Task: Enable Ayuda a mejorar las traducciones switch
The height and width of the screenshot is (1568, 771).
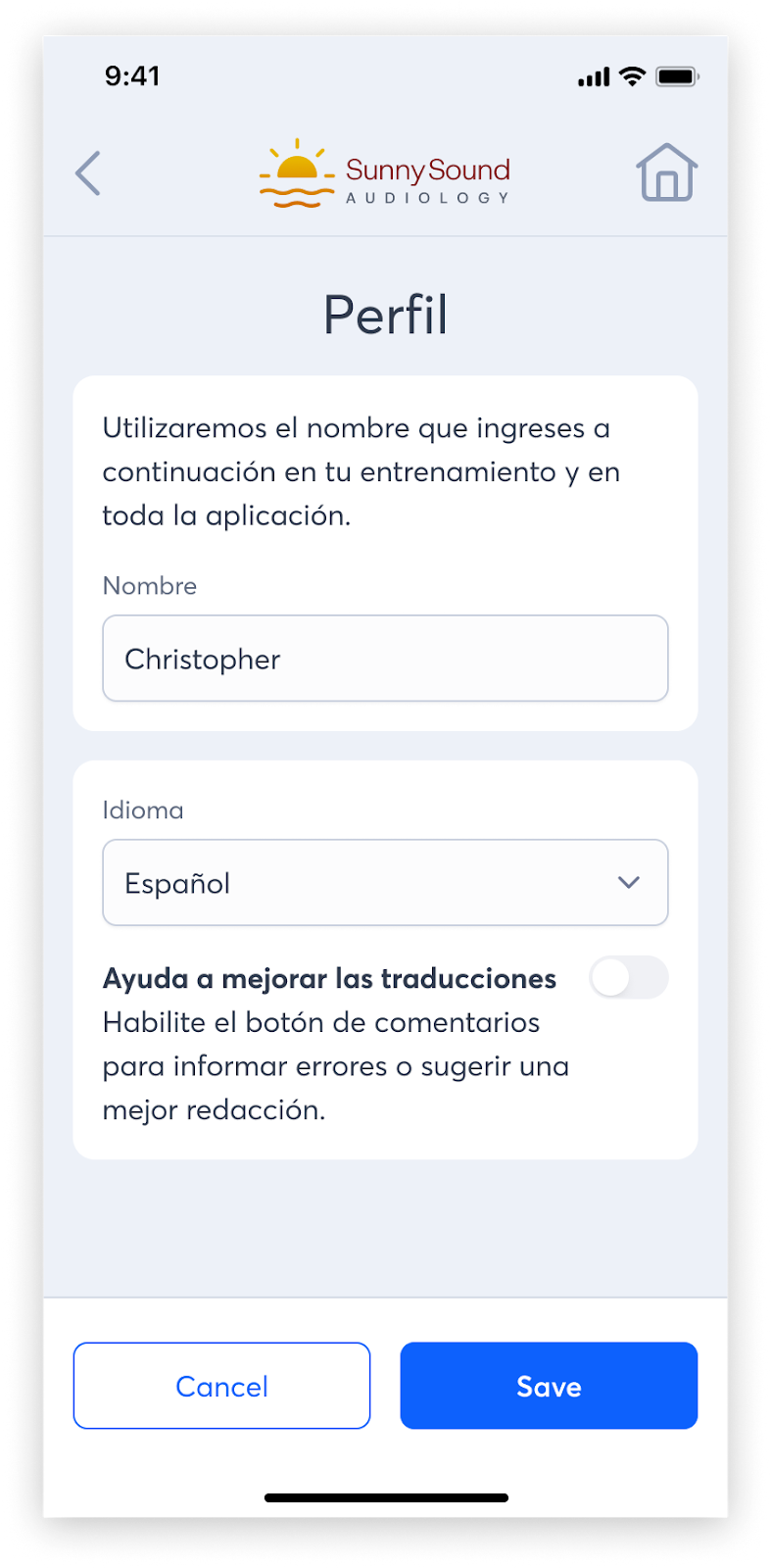Action: [x=628, y=978]
